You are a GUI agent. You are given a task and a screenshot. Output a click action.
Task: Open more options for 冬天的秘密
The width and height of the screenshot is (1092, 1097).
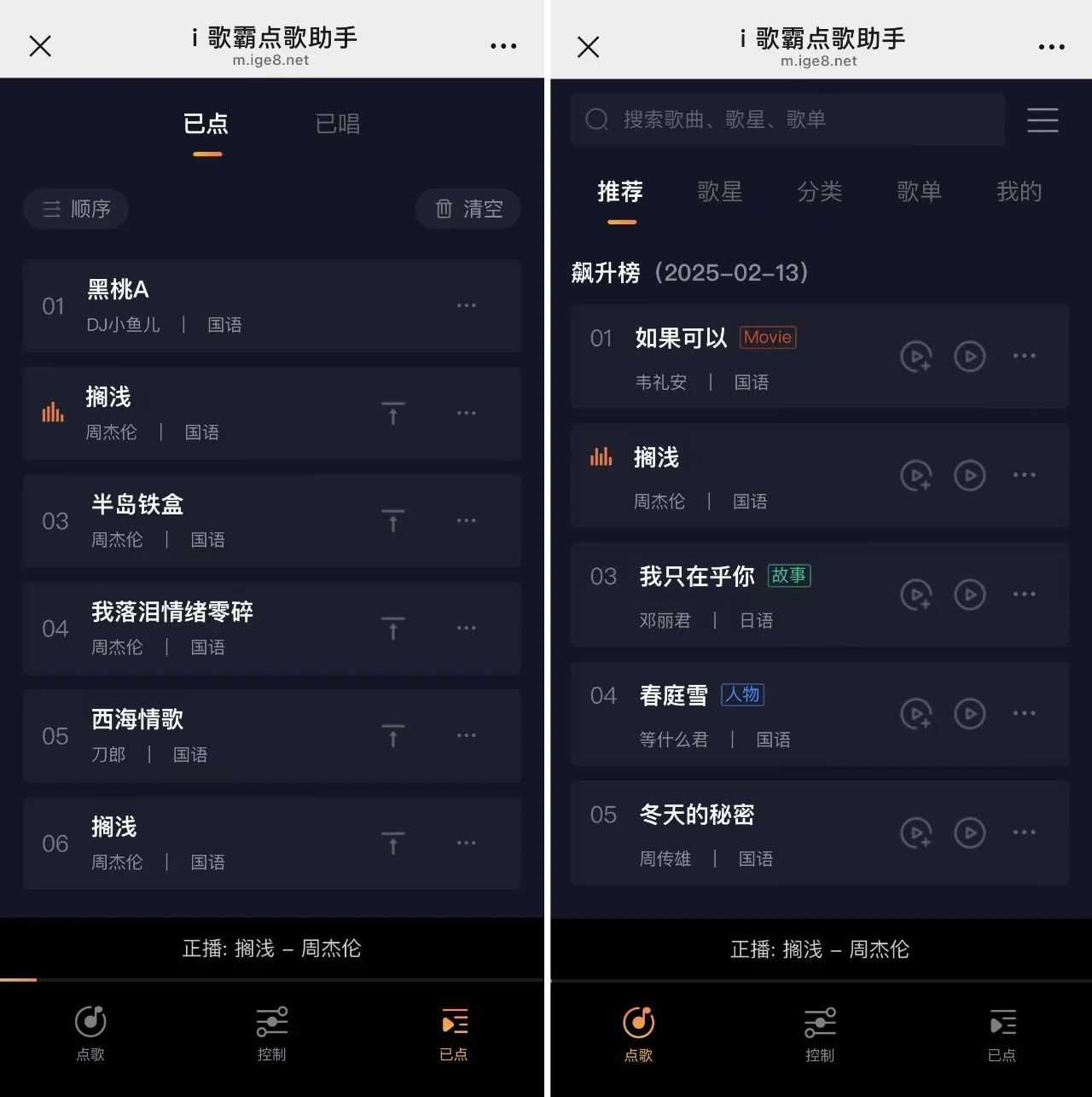pyautogui.click(x=1023, y=833)
